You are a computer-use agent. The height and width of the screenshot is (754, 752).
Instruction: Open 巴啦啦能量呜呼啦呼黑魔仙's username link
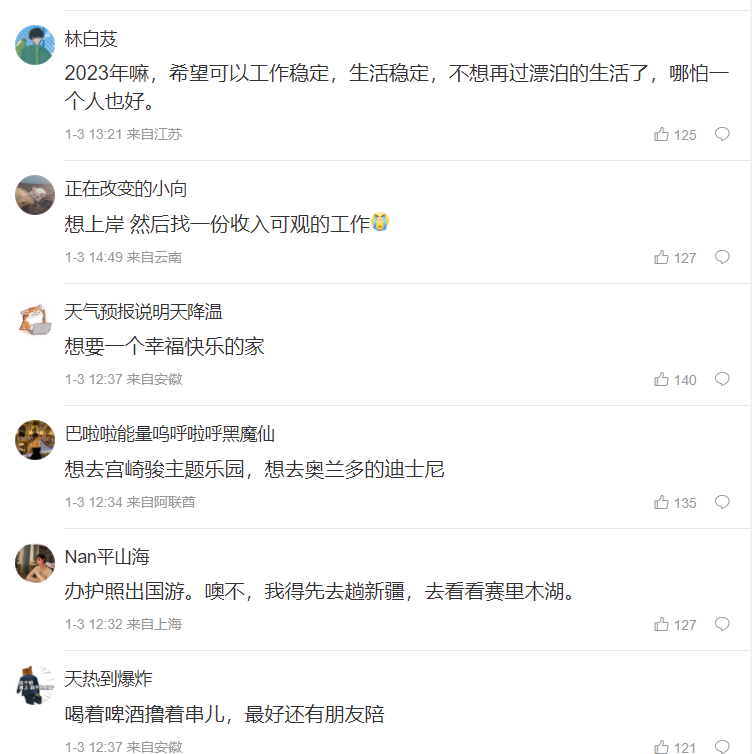[169, 434]
